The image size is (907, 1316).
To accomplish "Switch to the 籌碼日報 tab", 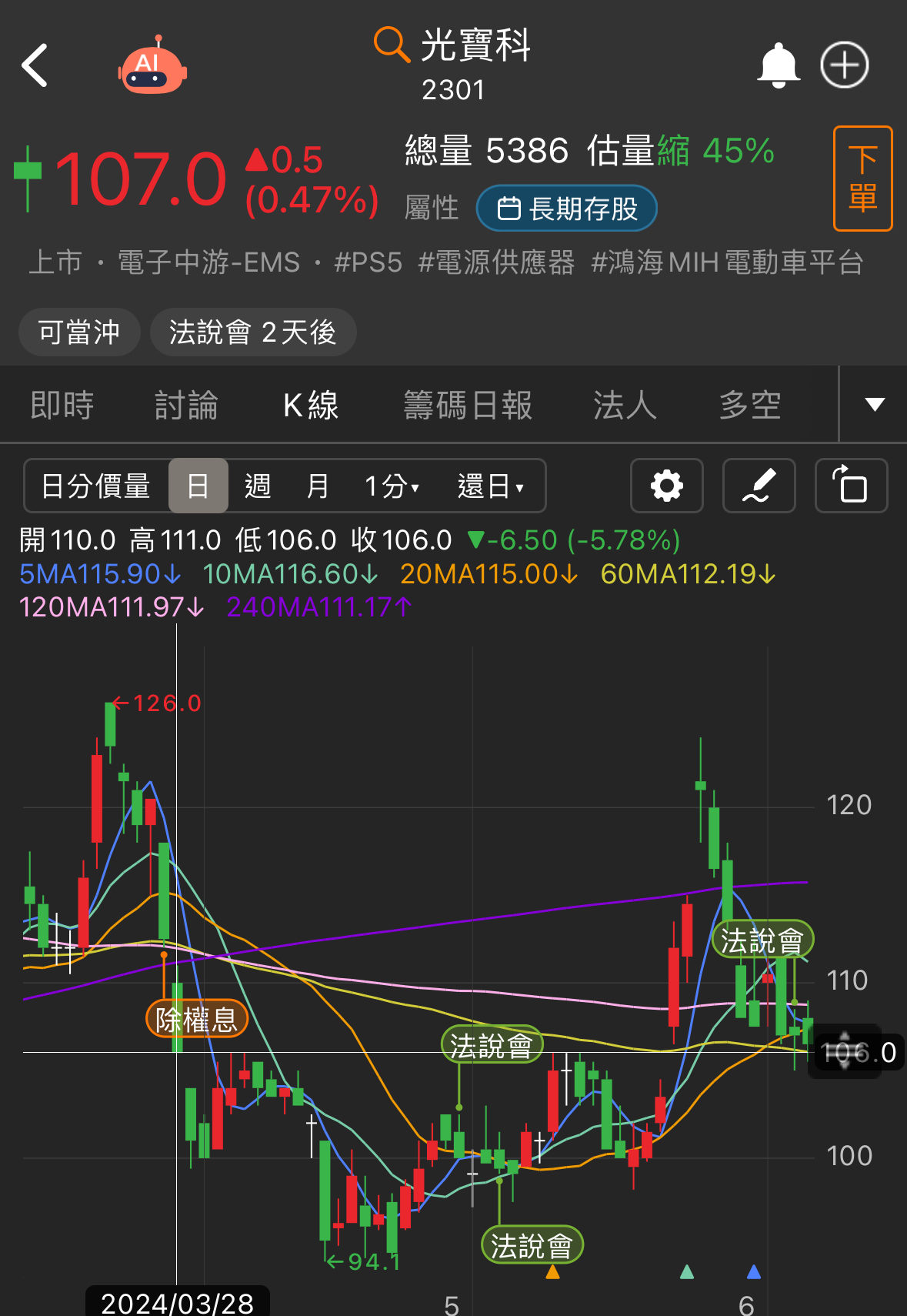I will pos(468,404).
